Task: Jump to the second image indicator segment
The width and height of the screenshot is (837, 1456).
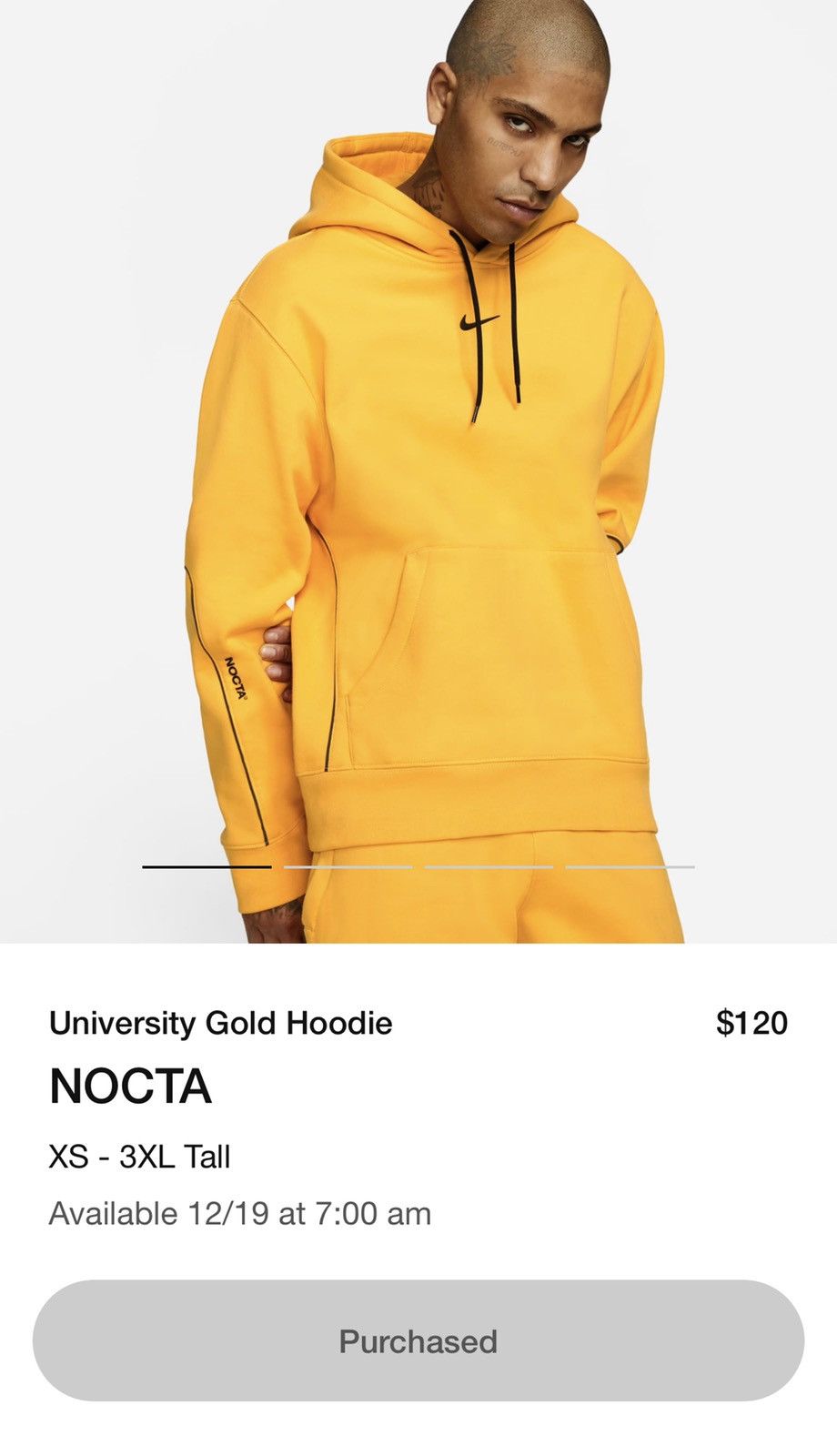Action: (x=348, y=867)
